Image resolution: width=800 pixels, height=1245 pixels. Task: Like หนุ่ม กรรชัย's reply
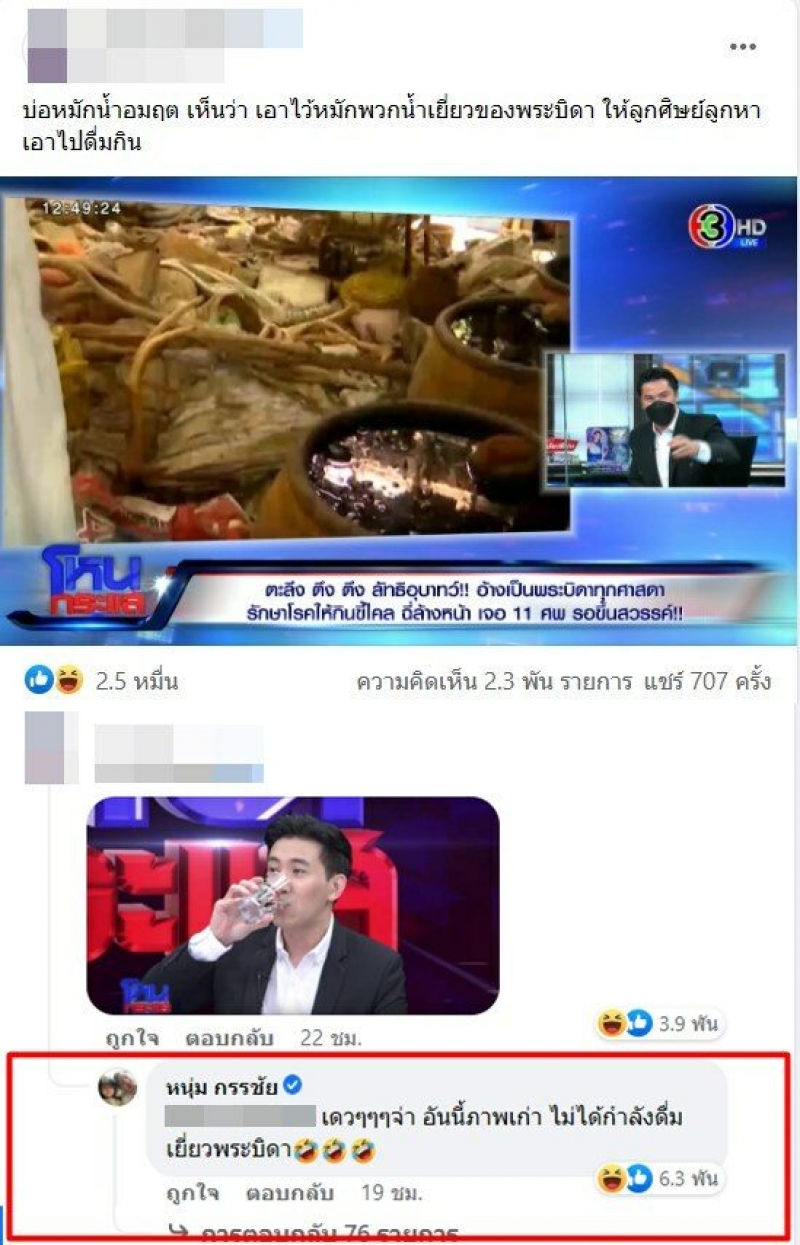point(191,1193)
